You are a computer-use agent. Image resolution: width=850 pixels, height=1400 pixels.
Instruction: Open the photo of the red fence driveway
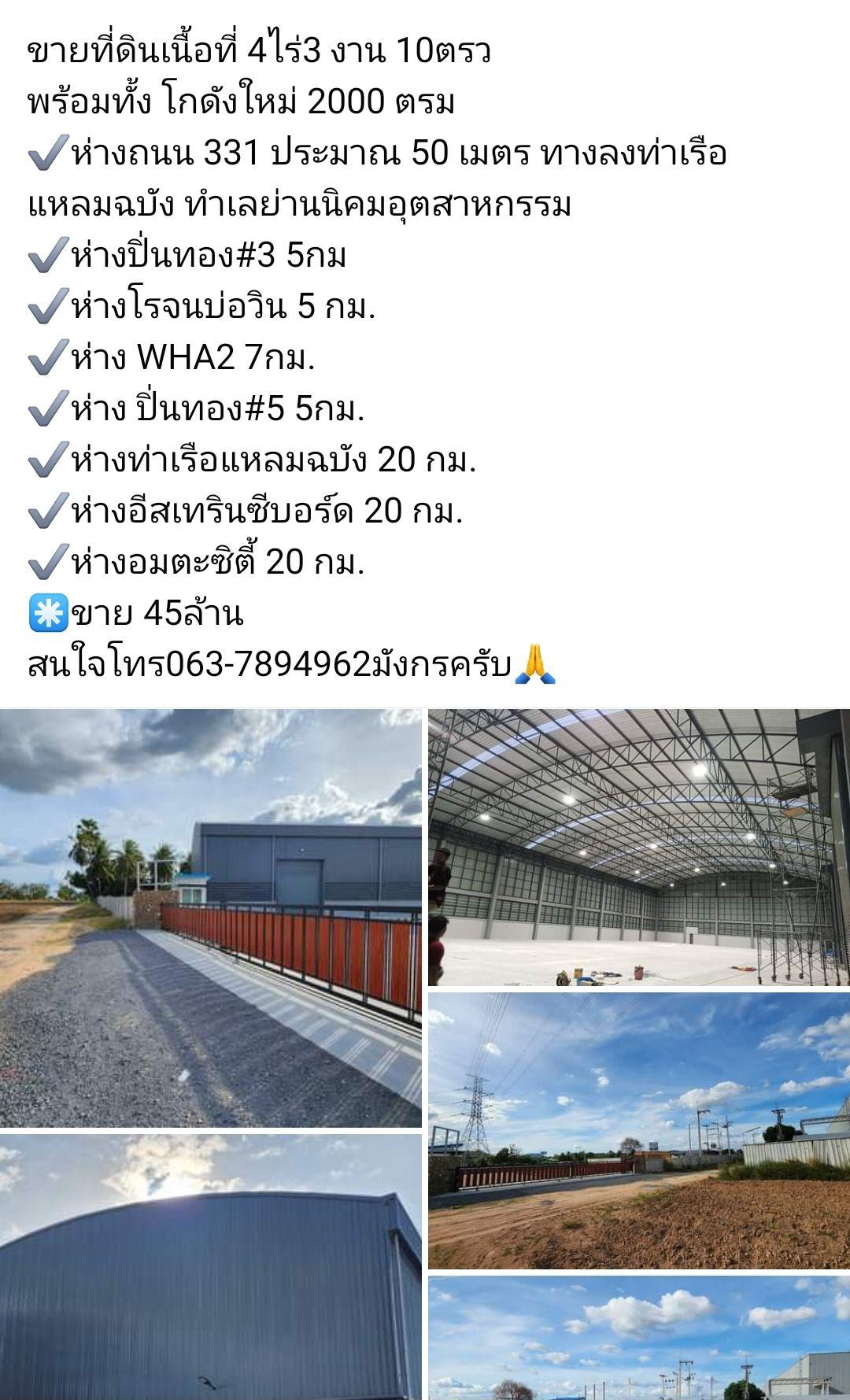pyautogui.click(x=210, y=918)
